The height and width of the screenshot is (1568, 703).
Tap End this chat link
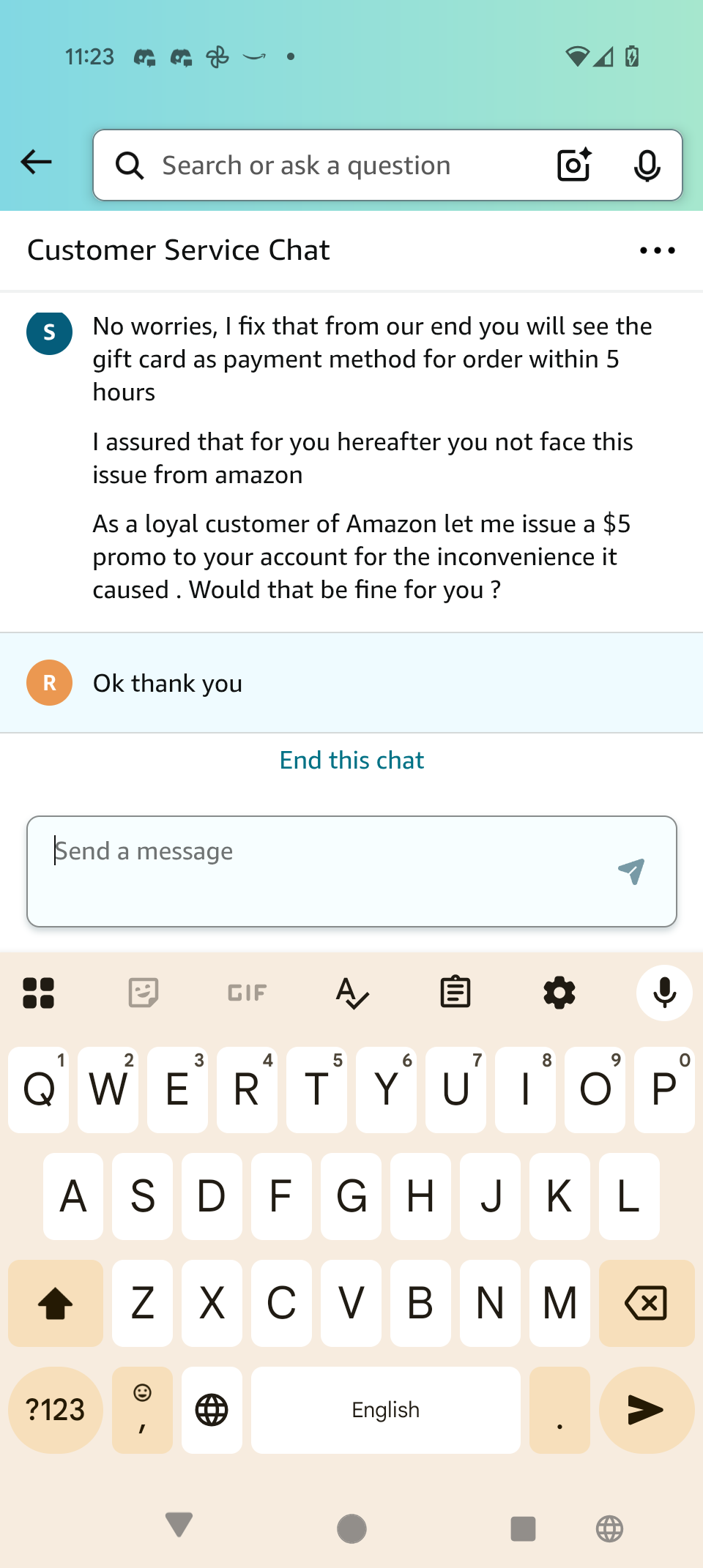[x=351, y=760]
